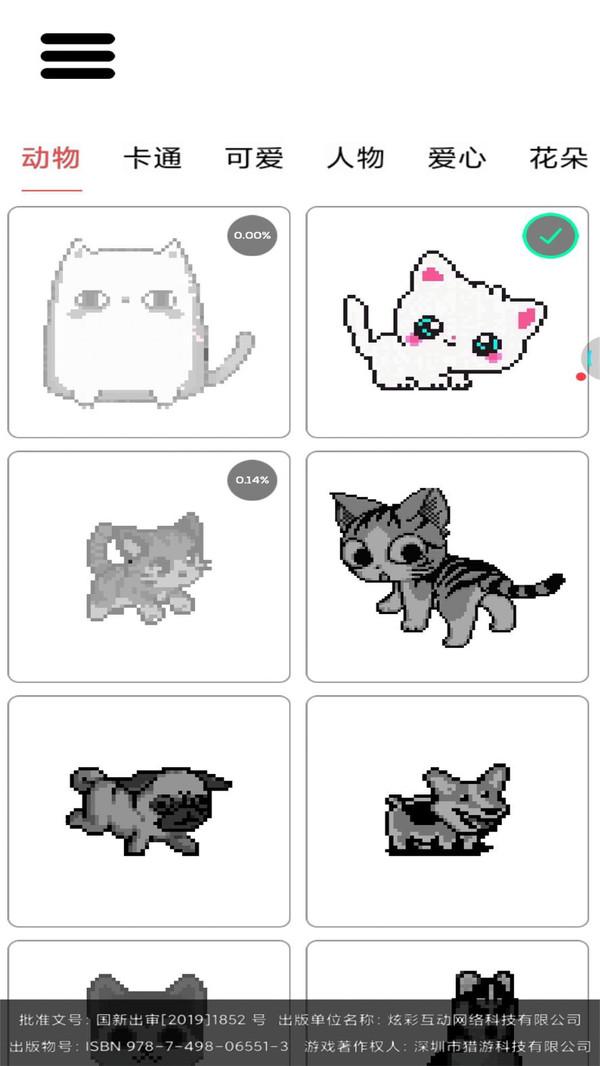600x1066 pixels.
Task: Open the running pug dog picture
Action: tap(149, 811)
